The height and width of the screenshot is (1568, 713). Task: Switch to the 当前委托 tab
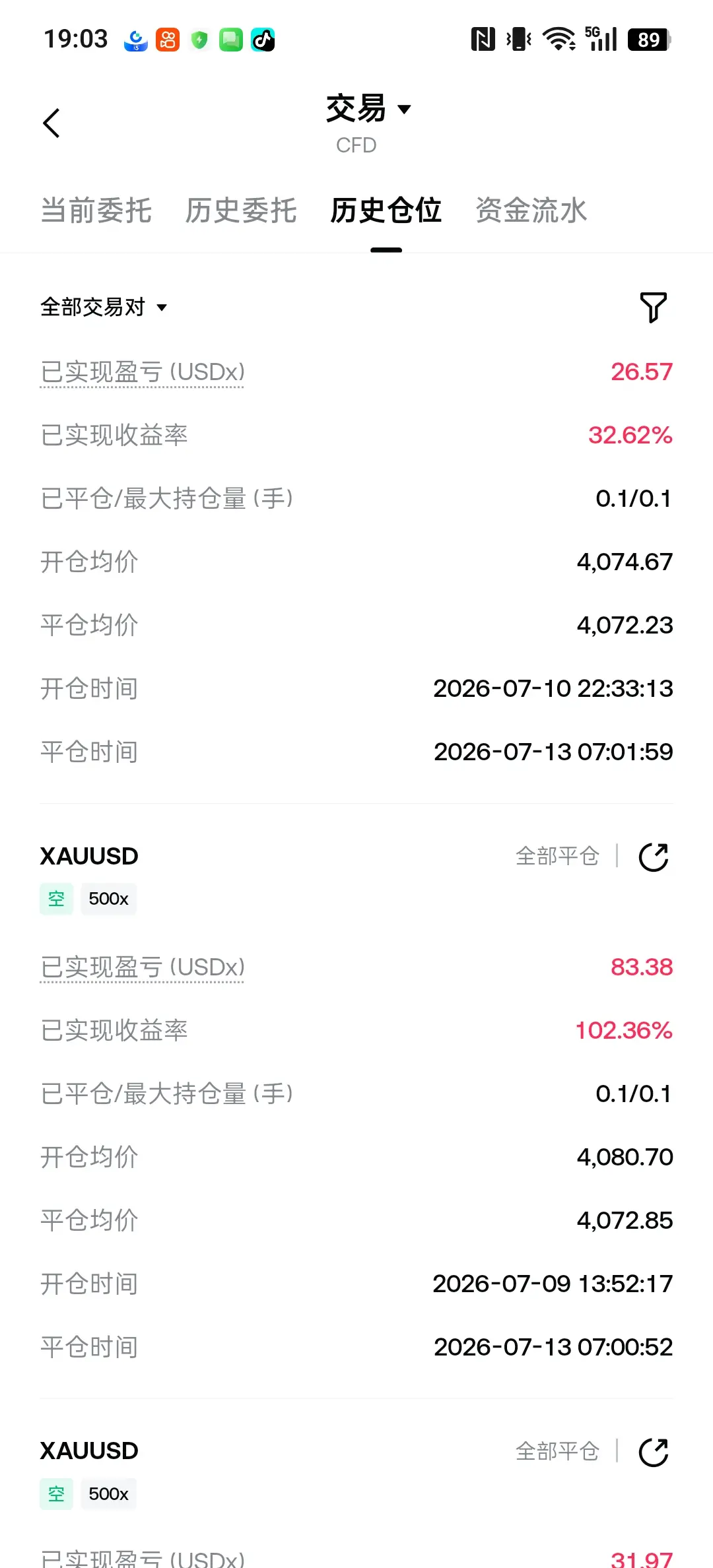[96, 211]
